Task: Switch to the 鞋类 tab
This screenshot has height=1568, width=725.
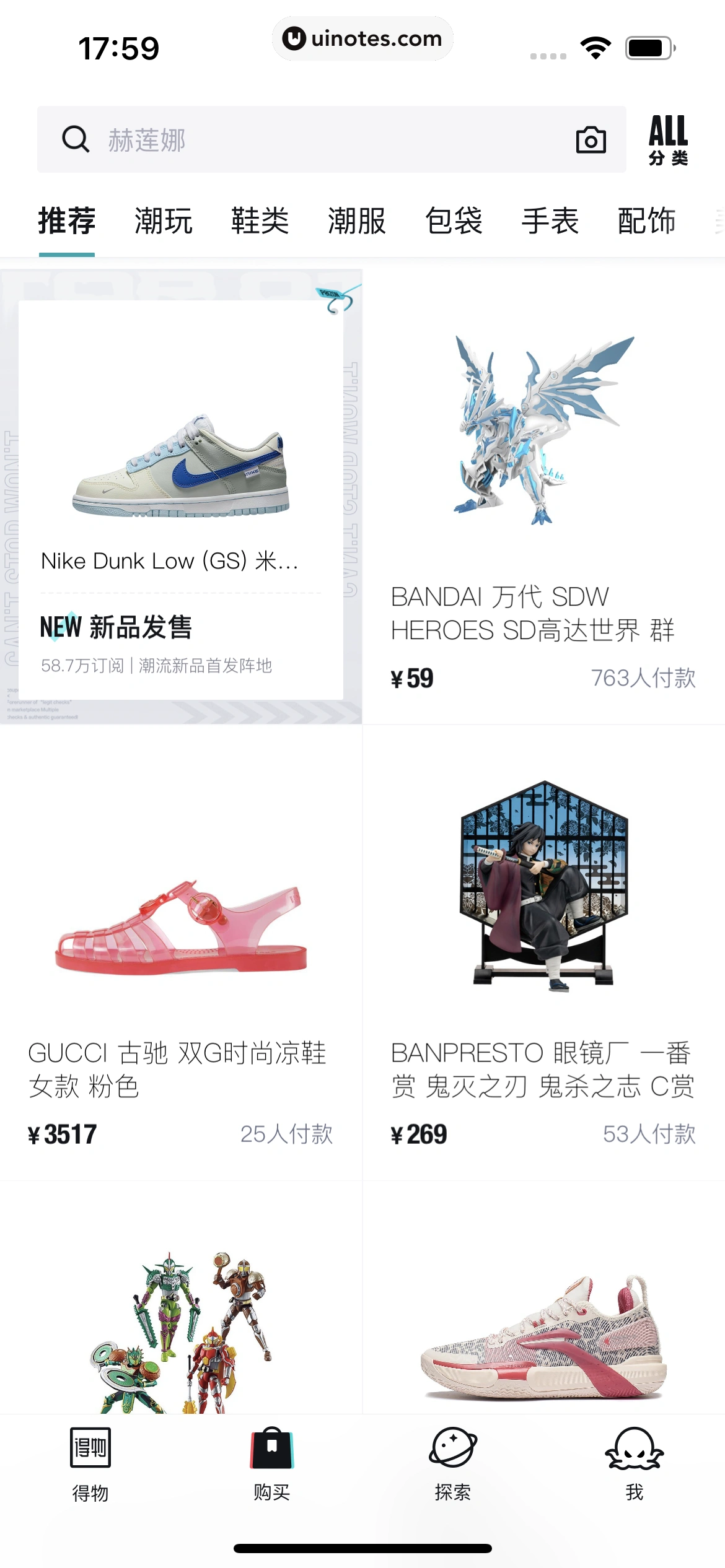Action: (x=258, y=221)
